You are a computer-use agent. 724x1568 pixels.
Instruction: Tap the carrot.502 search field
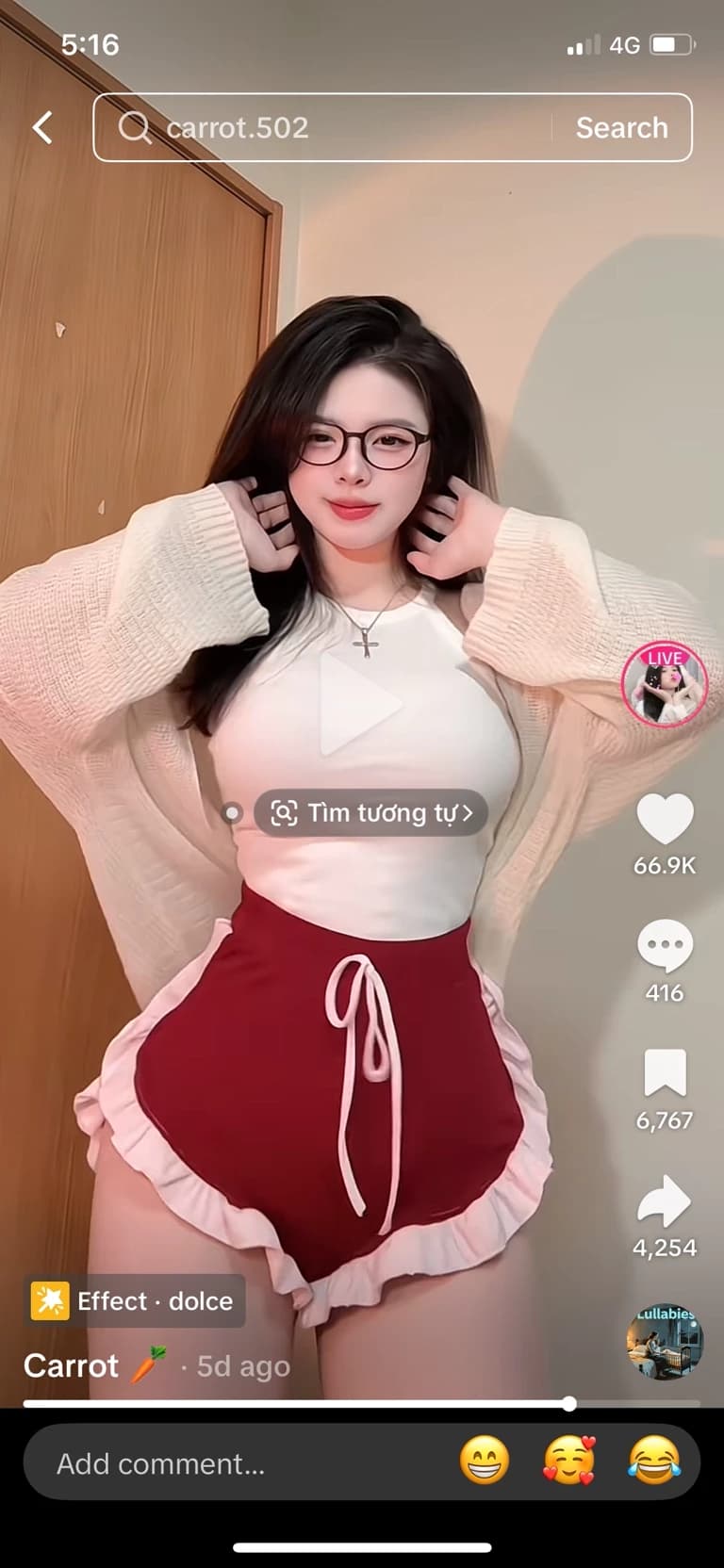click(x=322, y=127)
